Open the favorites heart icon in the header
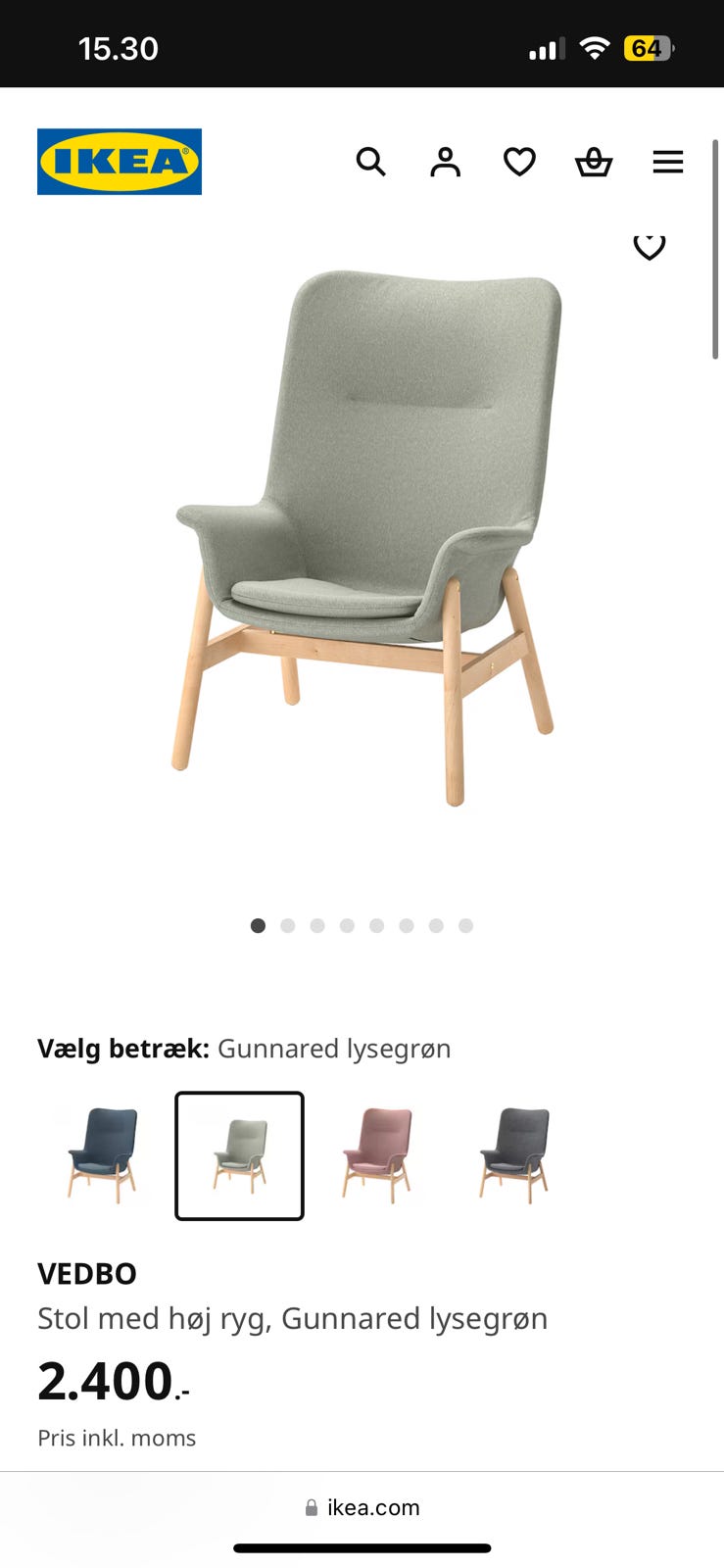724x1568 pixels. click(519, 162)
